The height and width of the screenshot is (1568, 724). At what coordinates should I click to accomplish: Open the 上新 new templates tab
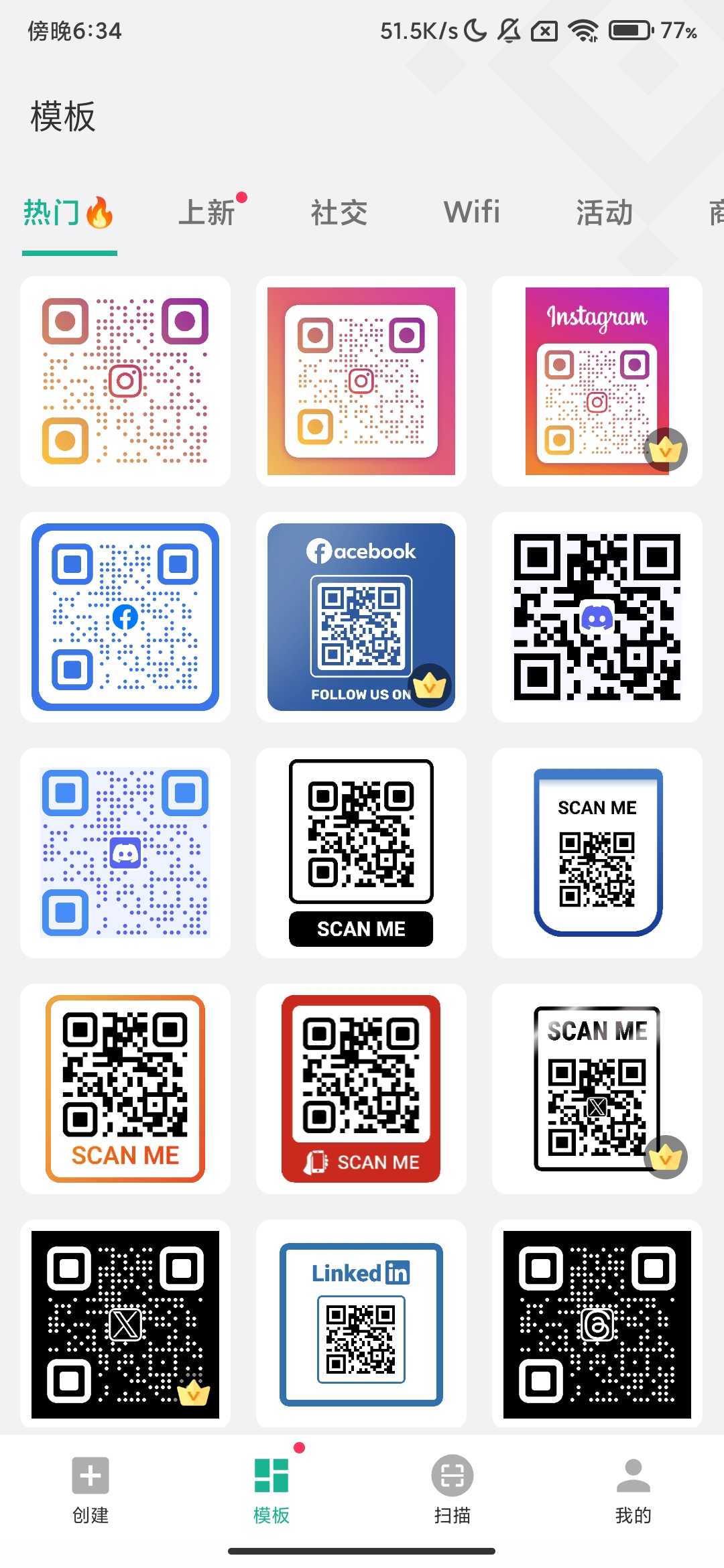[x=208, y=213]
